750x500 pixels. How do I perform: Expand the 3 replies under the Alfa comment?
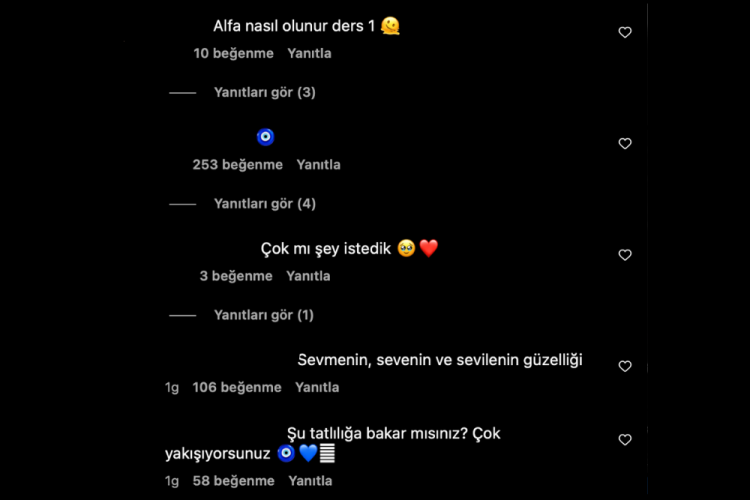click(x=264, y=92)
